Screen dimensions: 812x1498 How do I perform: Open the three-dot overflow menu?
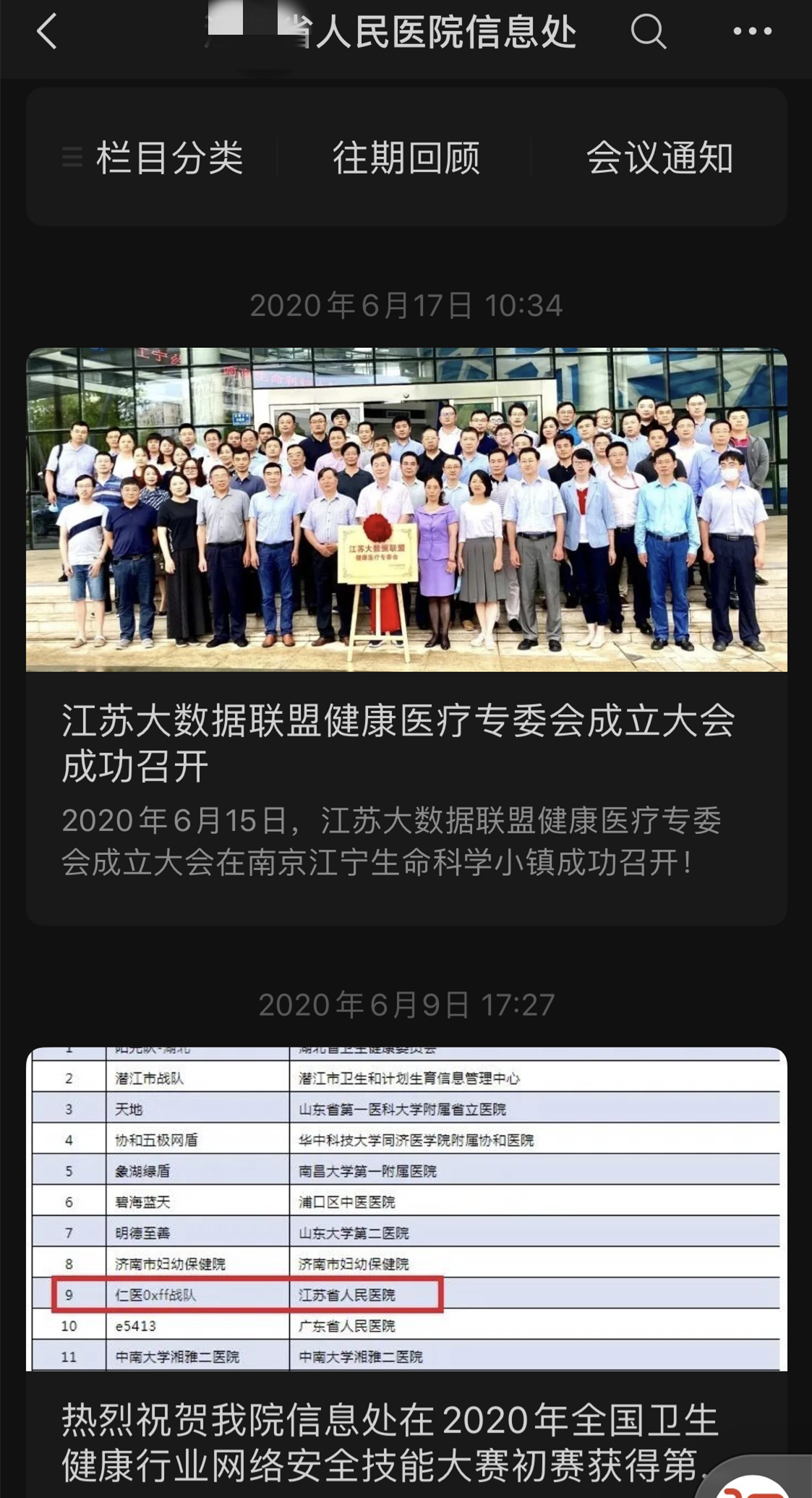[752, 33]
